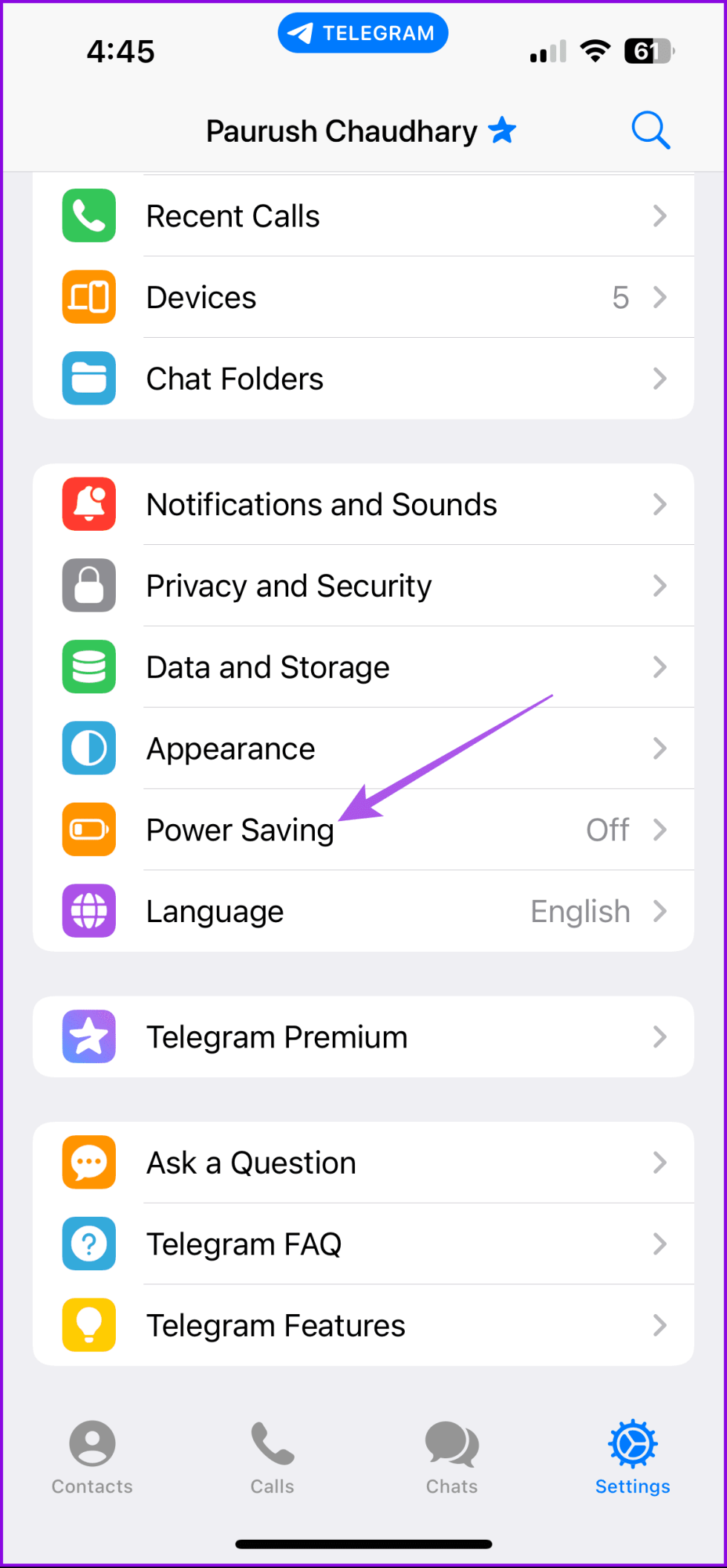Open Recent Calls
Viewport: 727px width, 1568px height.
pyautogui.click(x=364, y=216)
